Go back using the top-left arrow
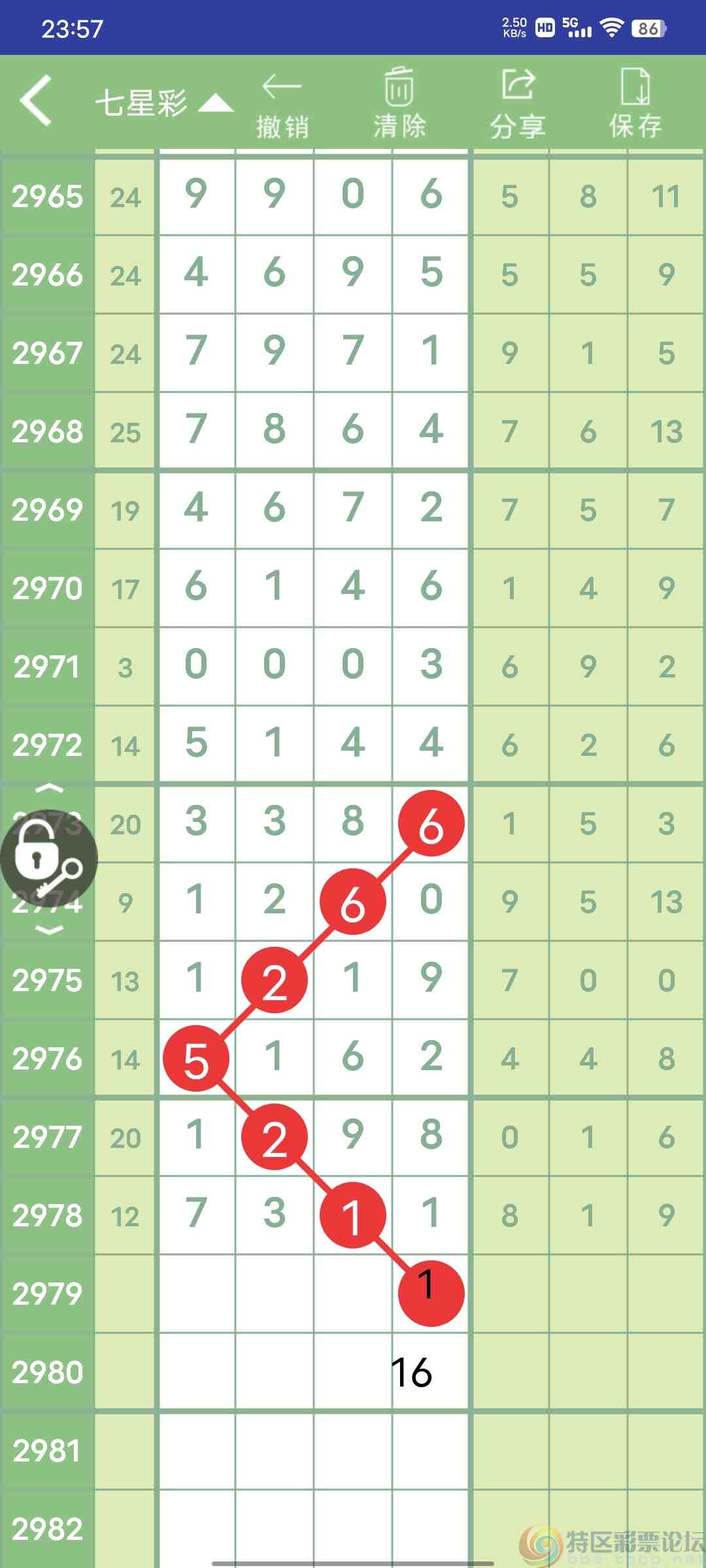This screenshot has width=706, height=1568. [x=37, y=100]
